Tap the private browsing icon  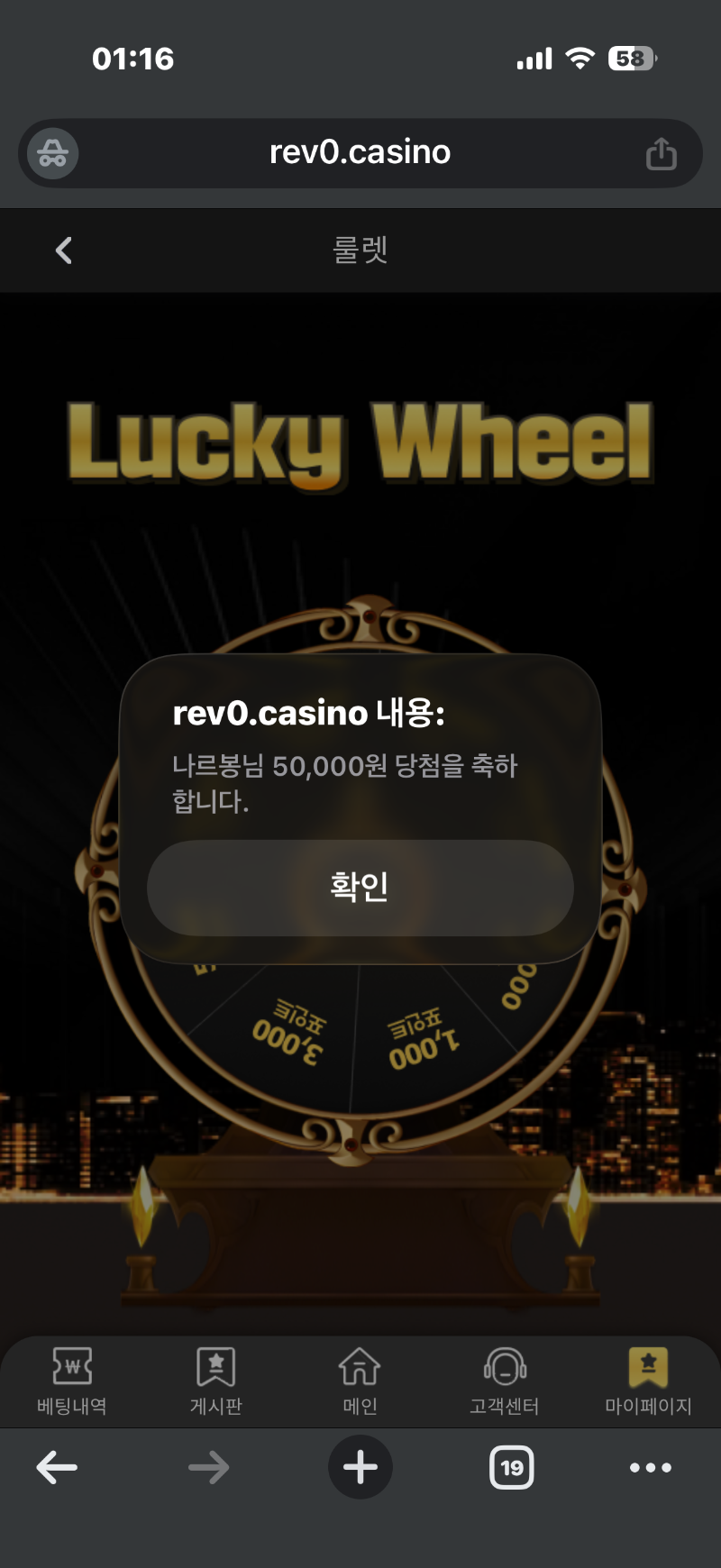click(52, 154)
